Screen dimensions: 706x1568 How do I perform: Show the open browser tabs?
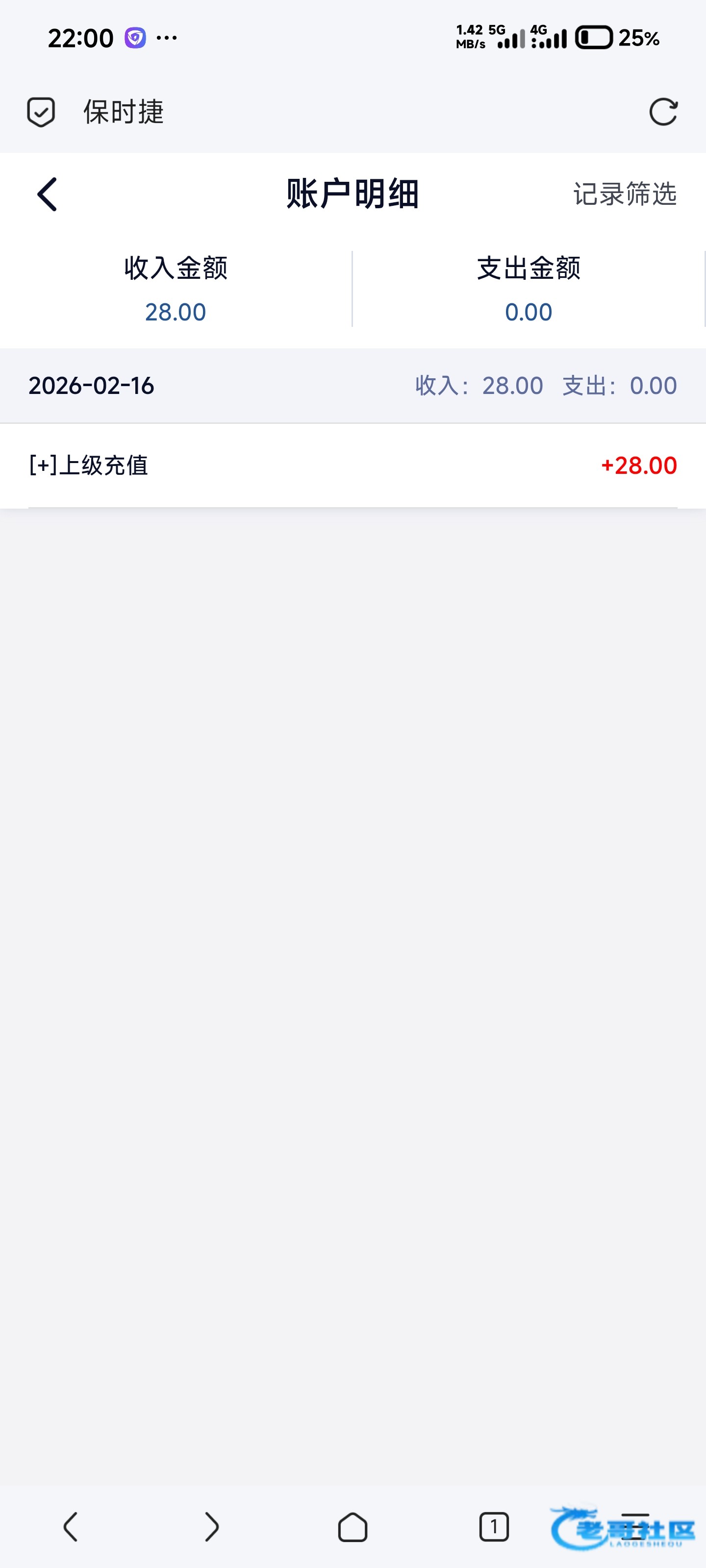(x=493, y=1527)
